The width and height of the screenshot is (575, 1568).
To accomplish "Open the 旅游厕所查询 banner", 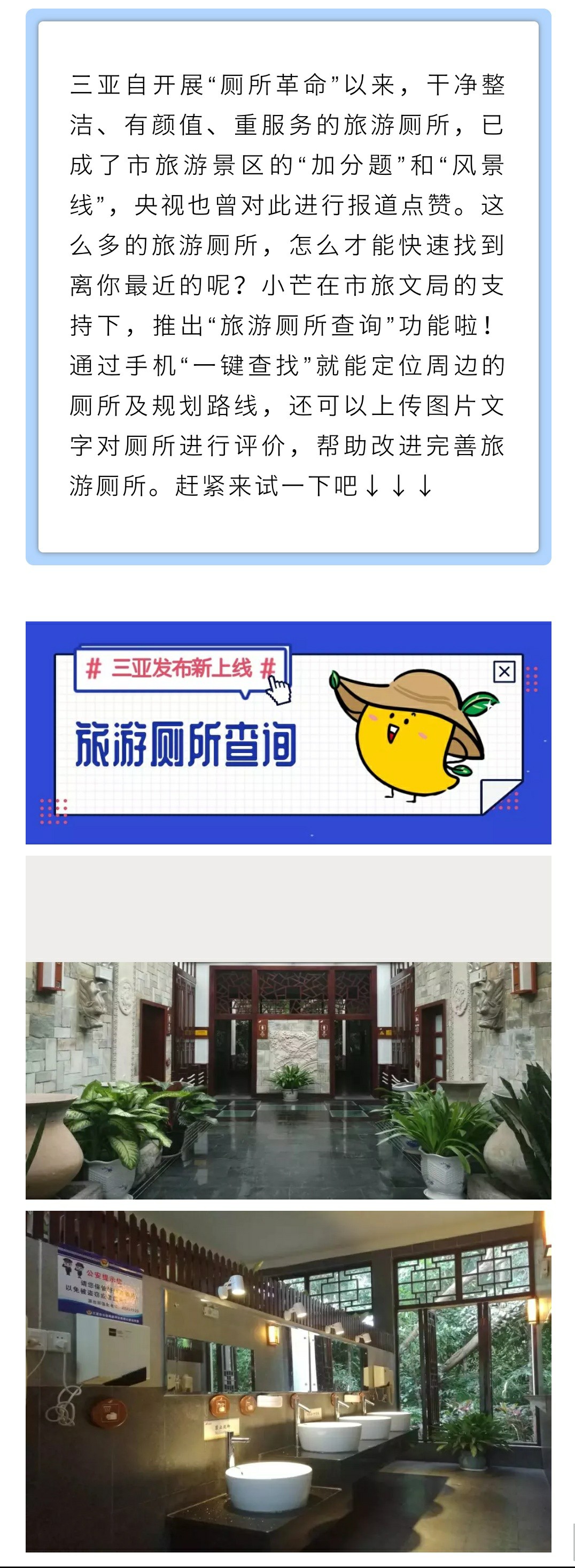I will 288,732.
